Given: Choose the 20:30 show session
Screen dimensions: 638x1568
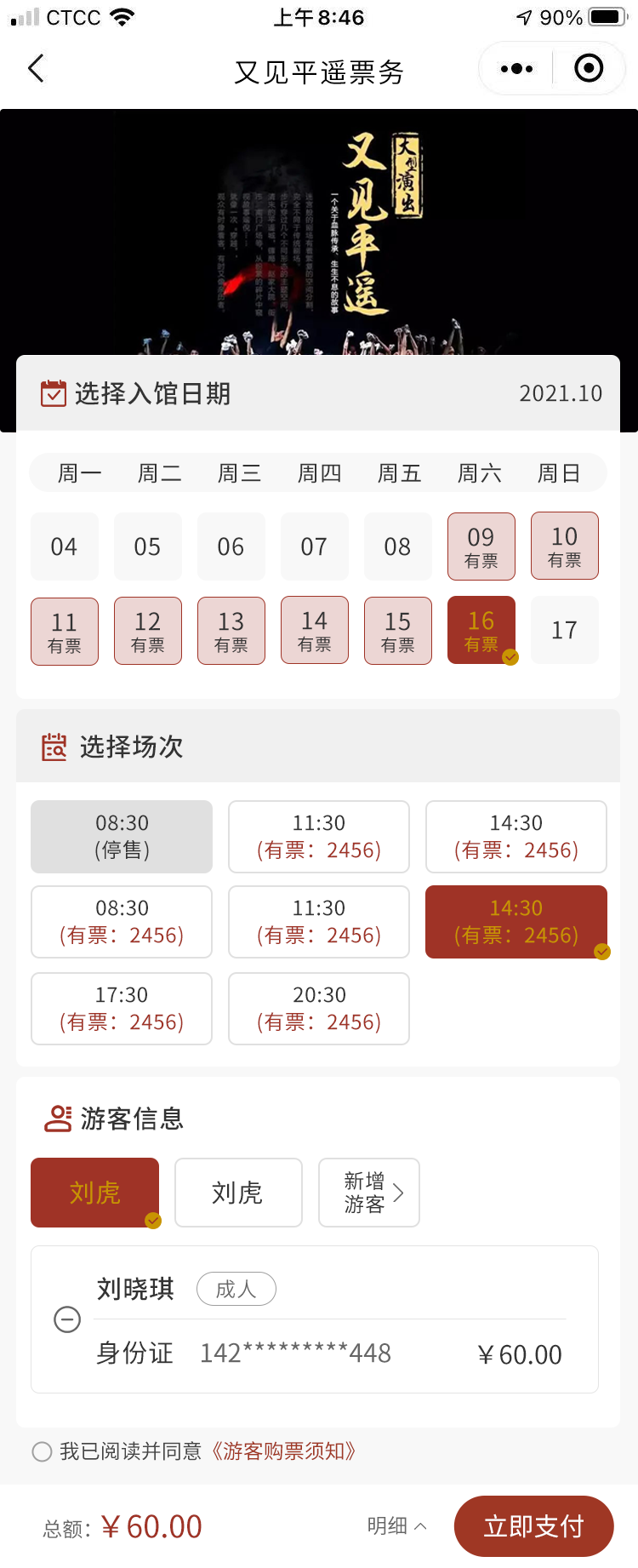Looking at the screenshot, I should 319,1009.
